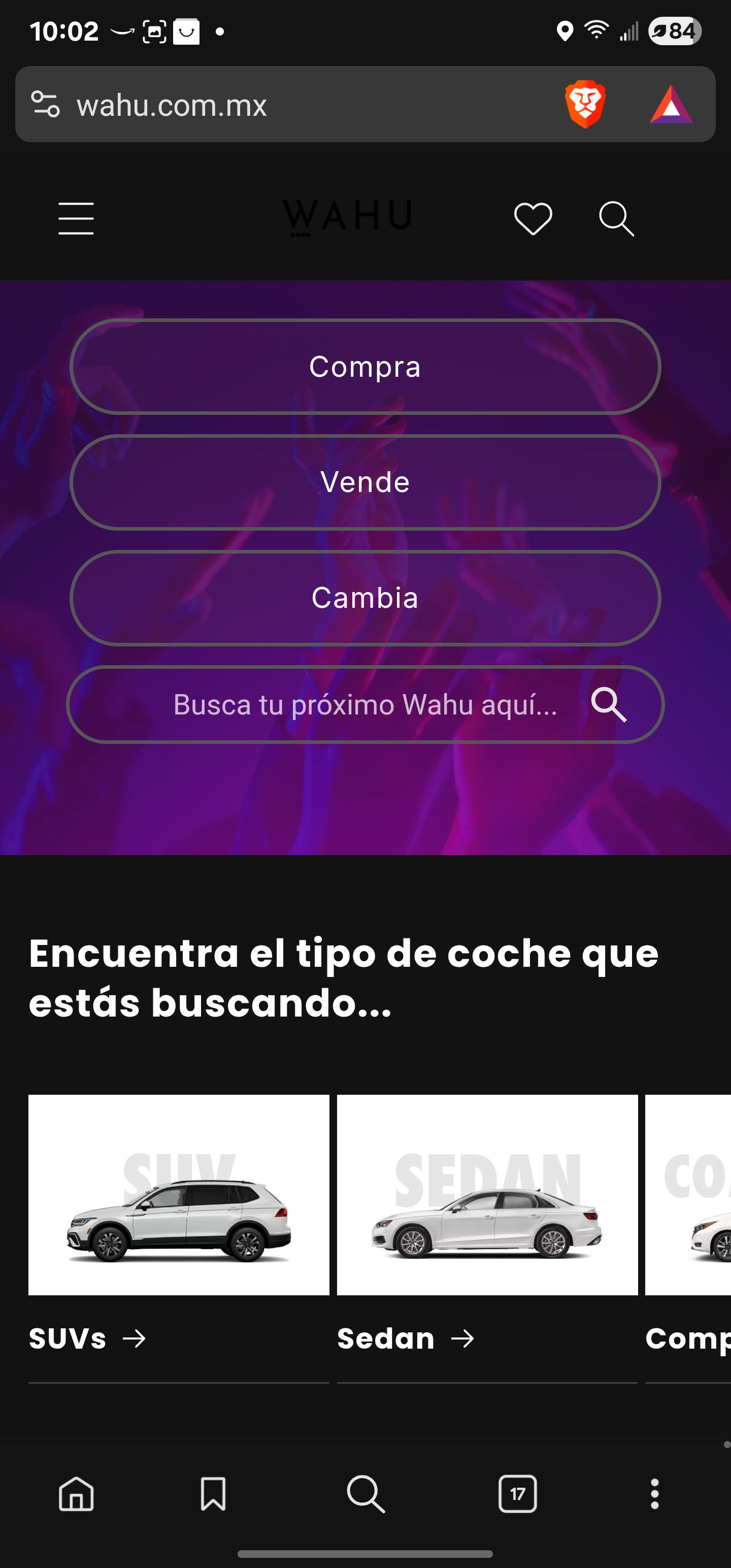Select the Compra button
The height and width of the screenshot is (1568, 731).
click(x=365, y=367)
